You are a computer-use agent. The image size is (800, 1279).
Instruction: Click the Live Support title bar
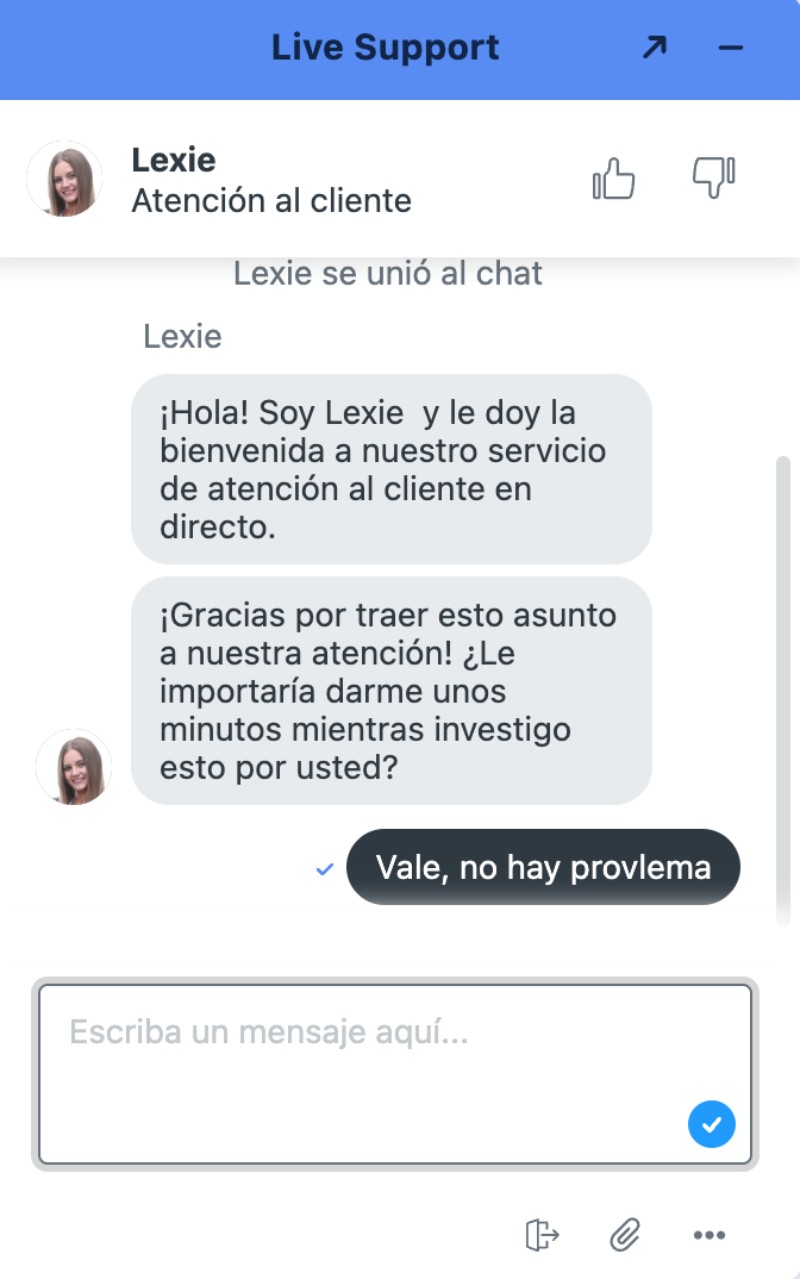click(385, 47)
